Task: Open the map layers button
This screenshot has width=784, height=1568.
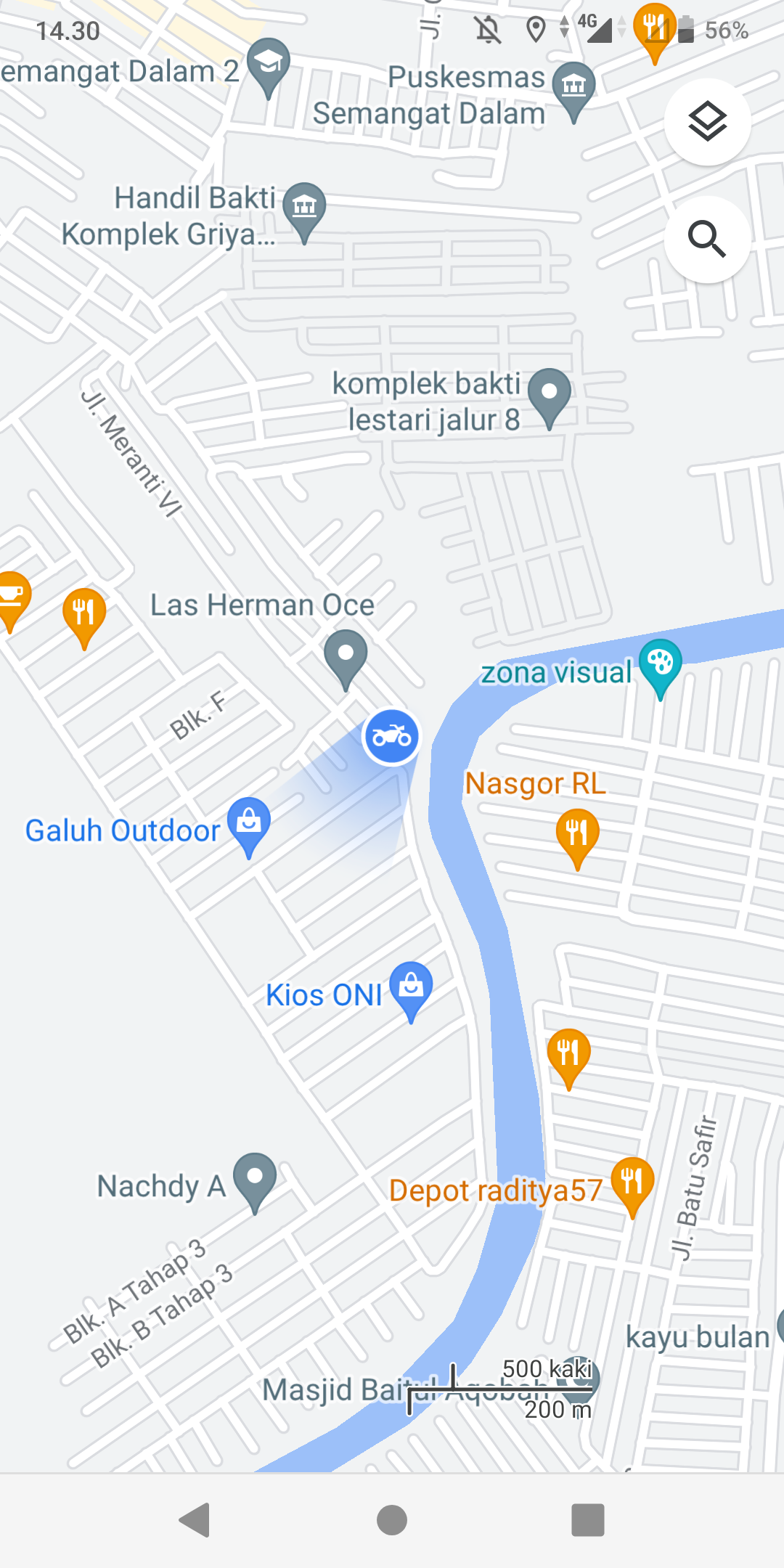Action: point(707,121)
